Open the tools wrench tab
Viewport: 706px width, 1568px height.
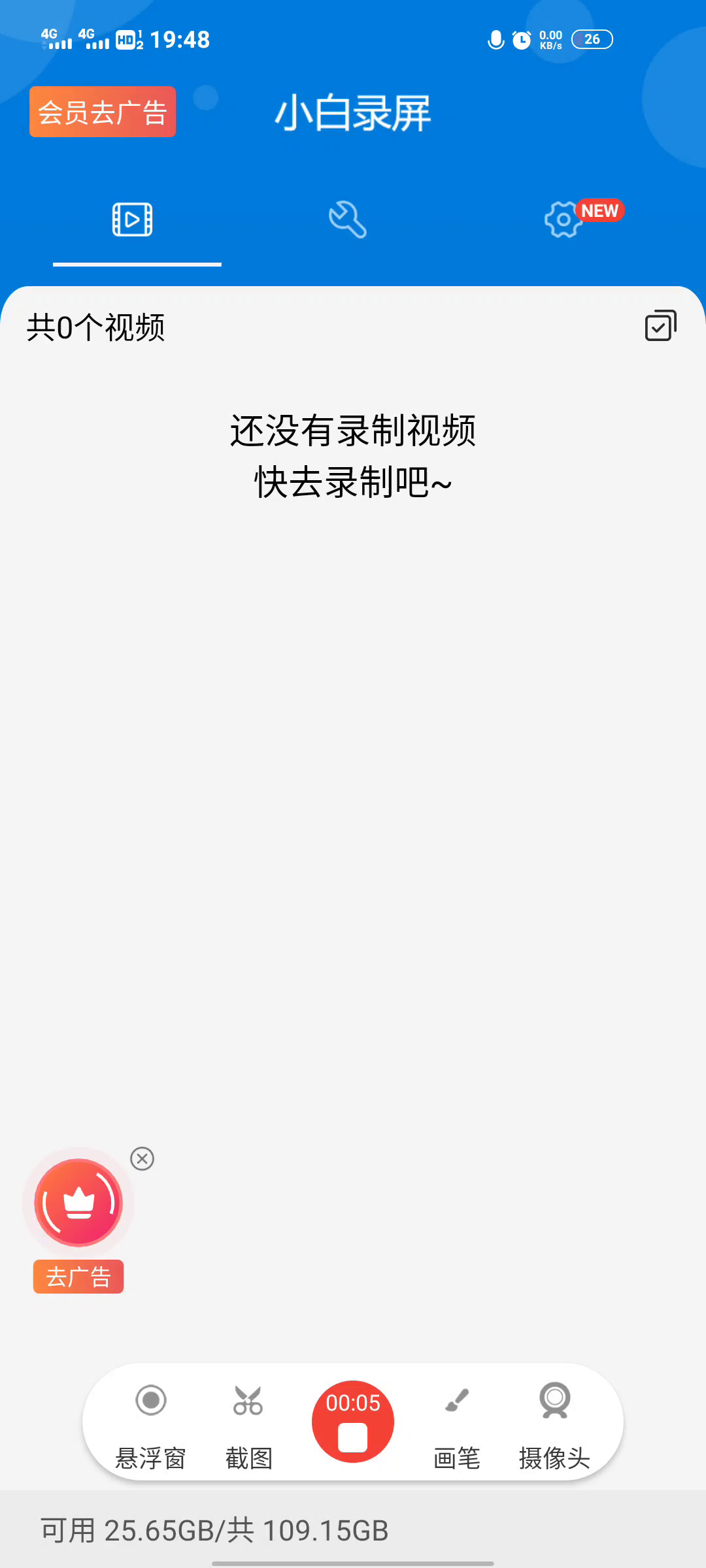[x=347, y=220]
